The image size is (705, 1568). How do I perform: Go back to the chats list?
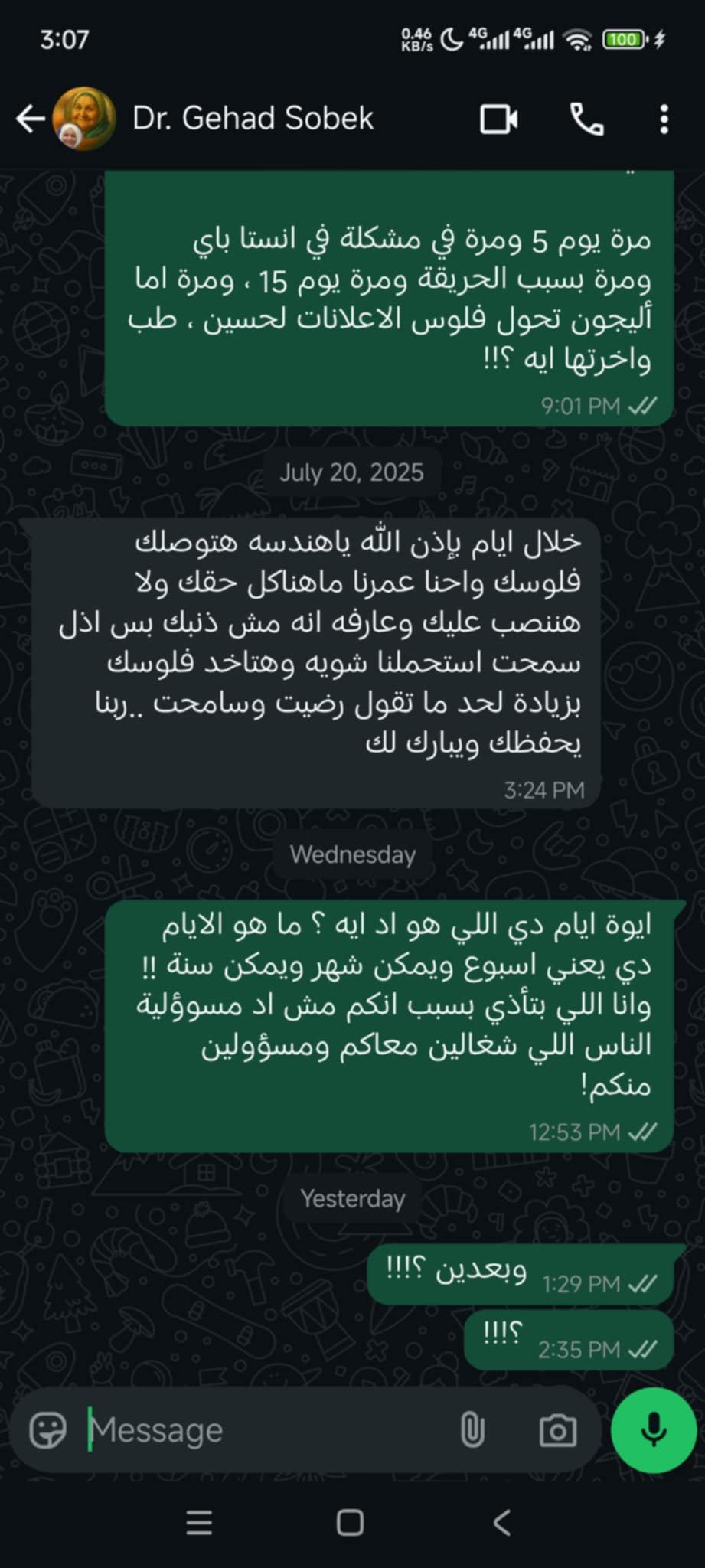click(x=31, y=119)
